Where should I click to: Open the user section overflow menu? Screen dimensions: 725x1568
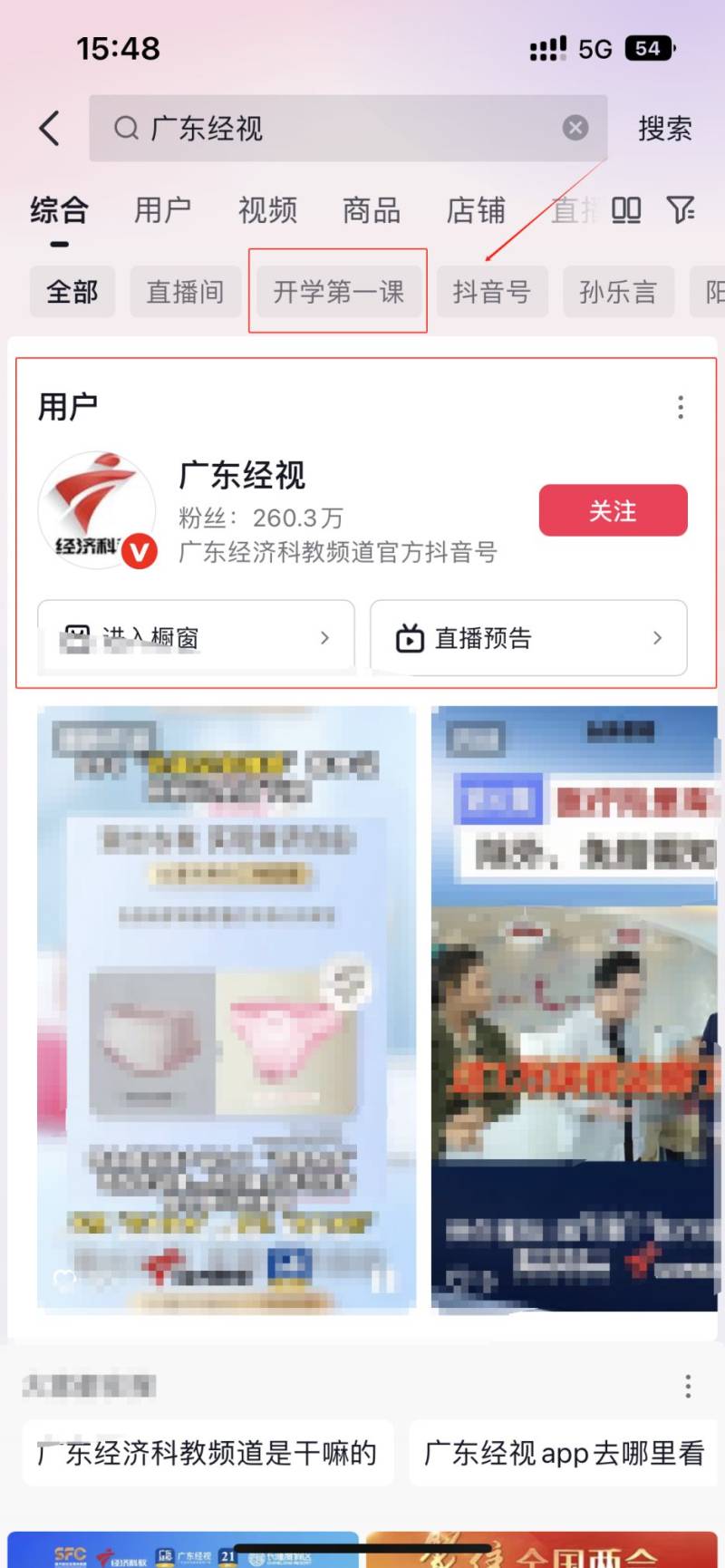tap(681, 407)
